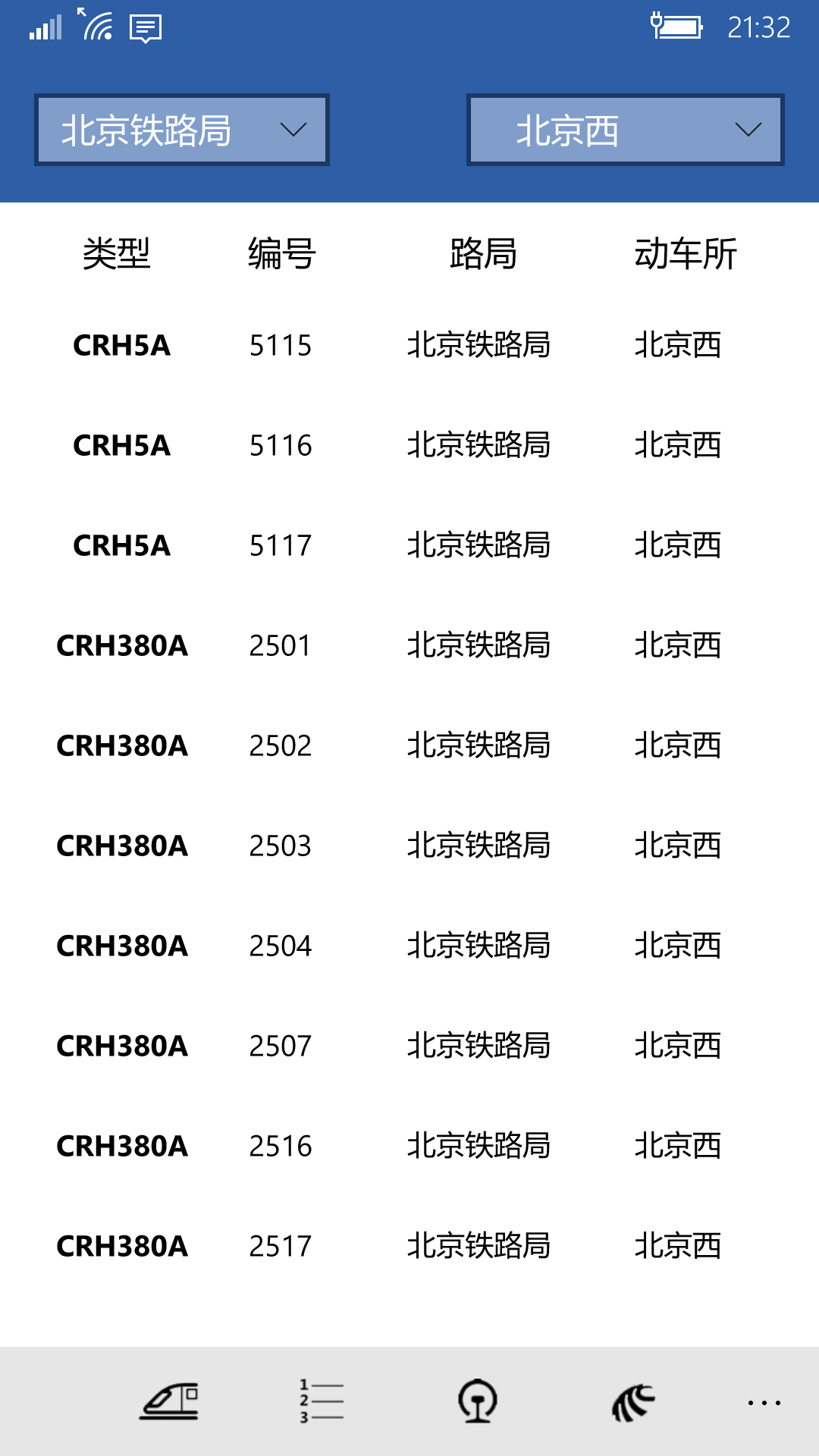Open the numbered list icon
This screenshot has height=1456, width=819.
tap(322, 1401)
